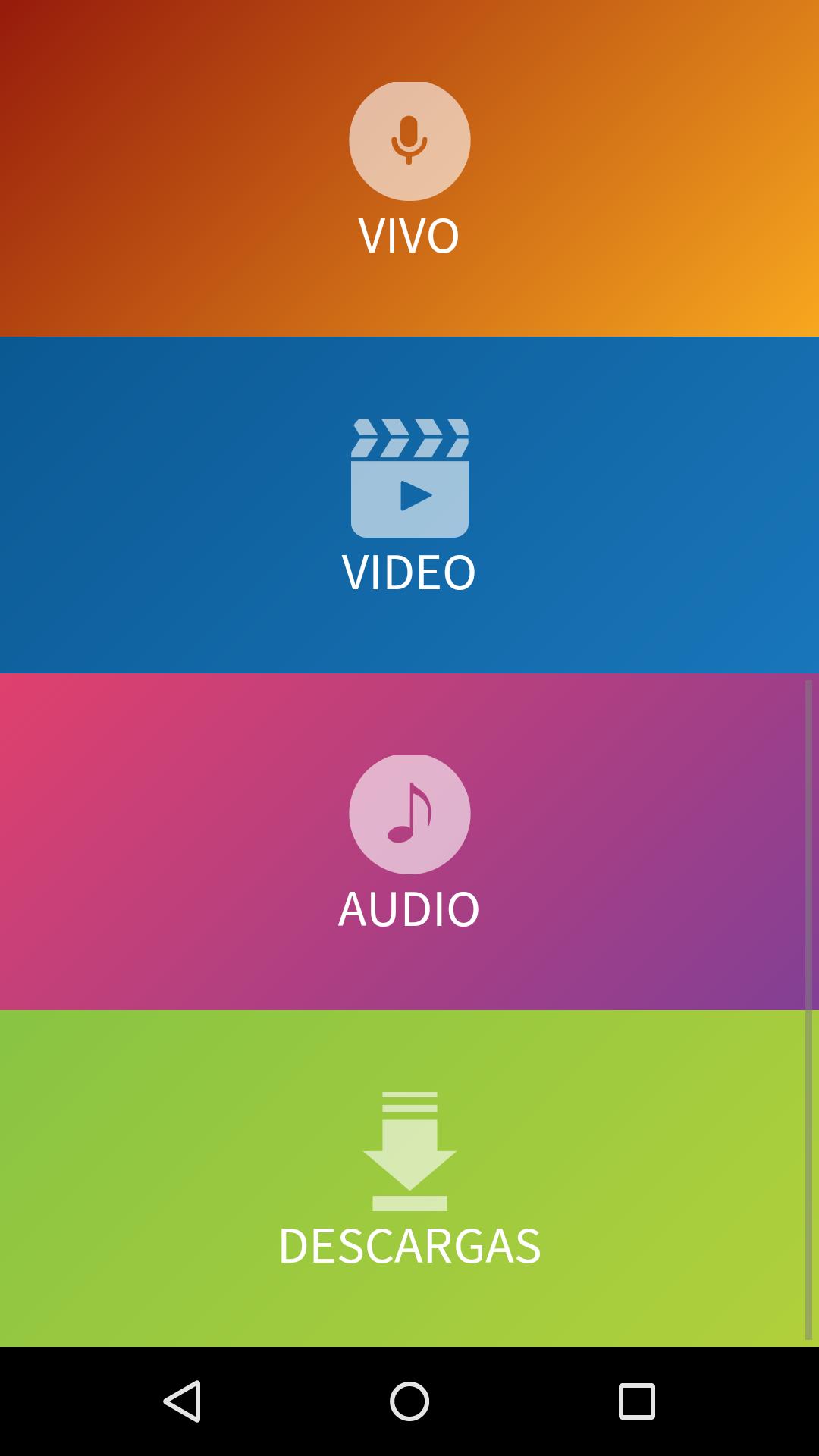Select the orange VIVO banner area
The width and height of the screenshot is (819, 1456).
point(190,167)
